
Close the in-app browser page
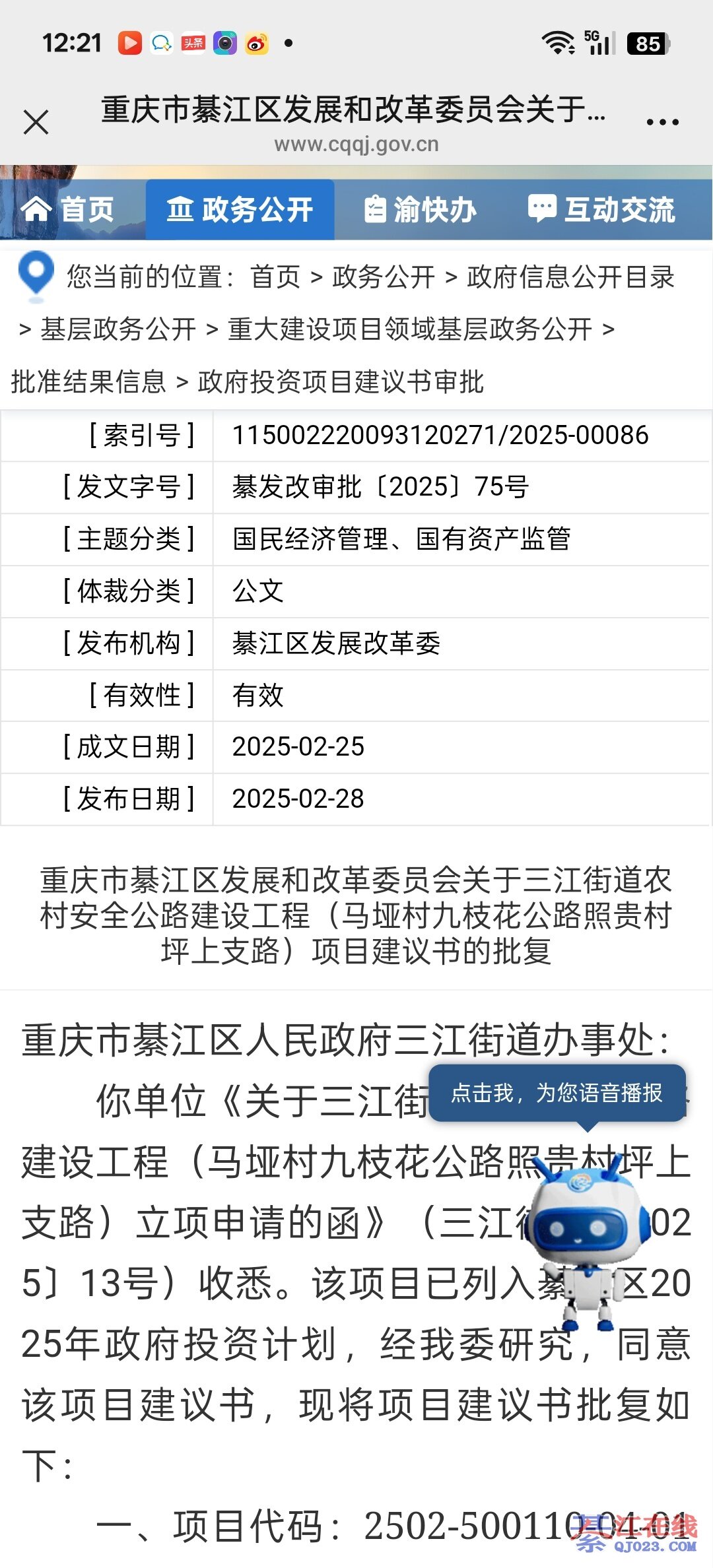(x=36, y=122)
